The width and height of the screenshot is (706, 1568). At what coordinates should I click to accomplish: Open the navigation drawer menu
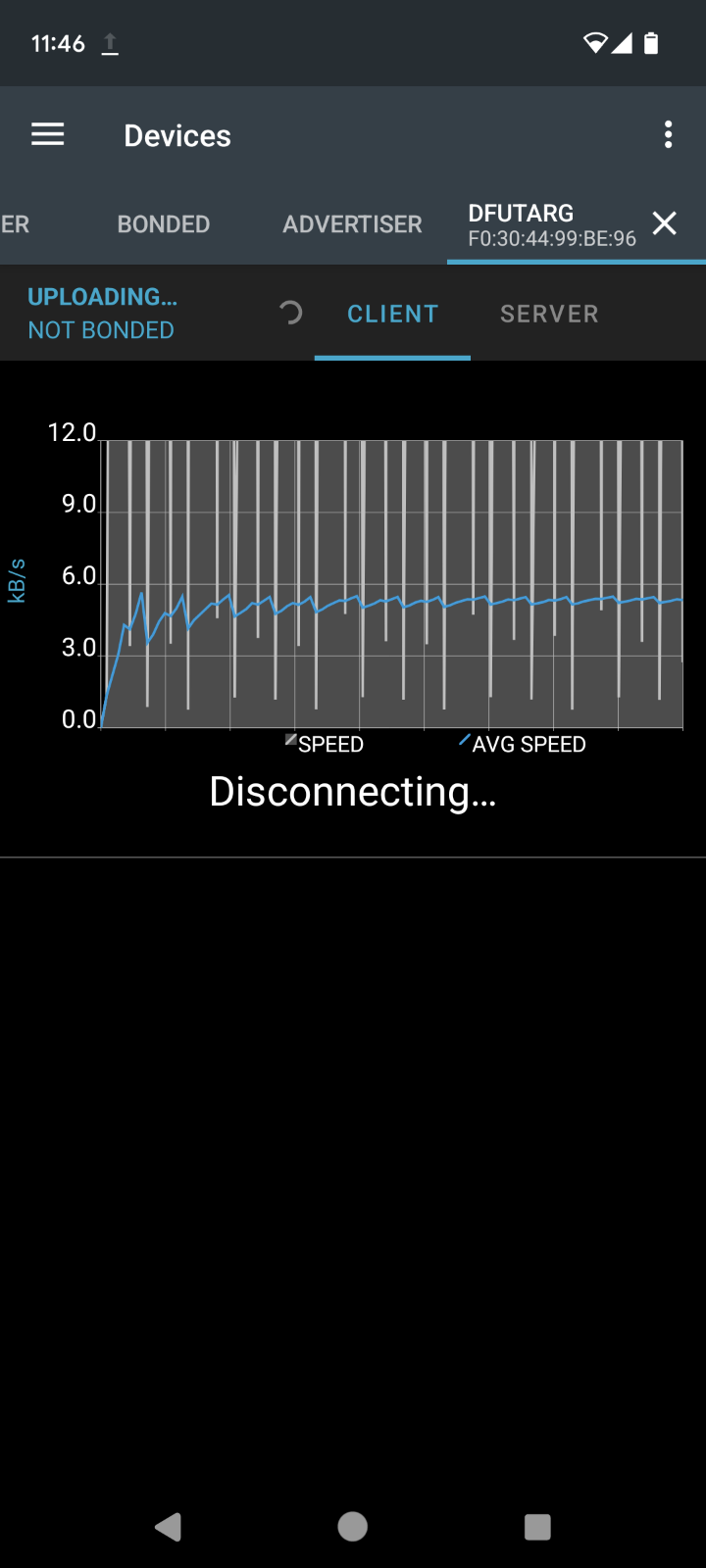[x=47, y=135]
